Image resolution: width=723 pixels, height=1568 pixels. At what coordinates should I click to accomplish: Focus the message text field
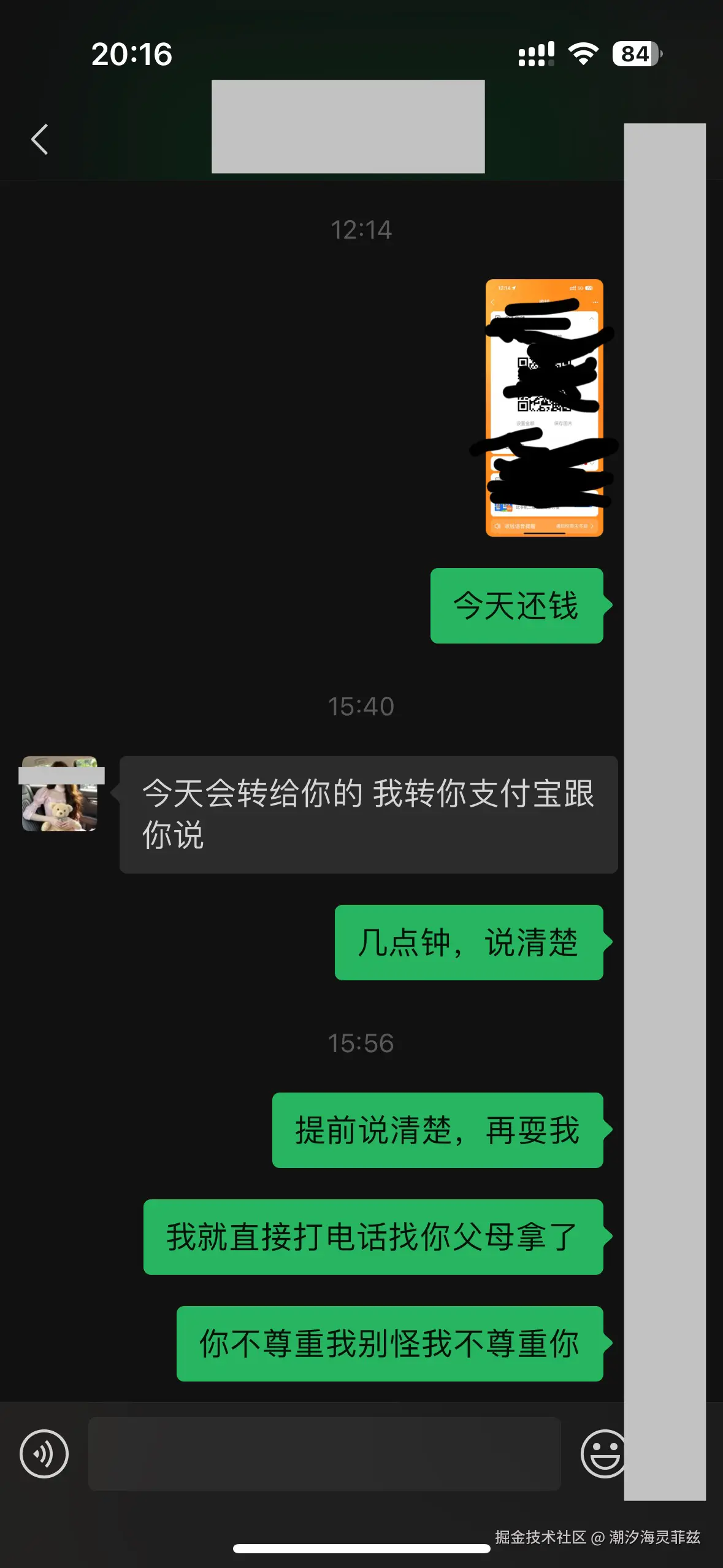point(324,1453)
